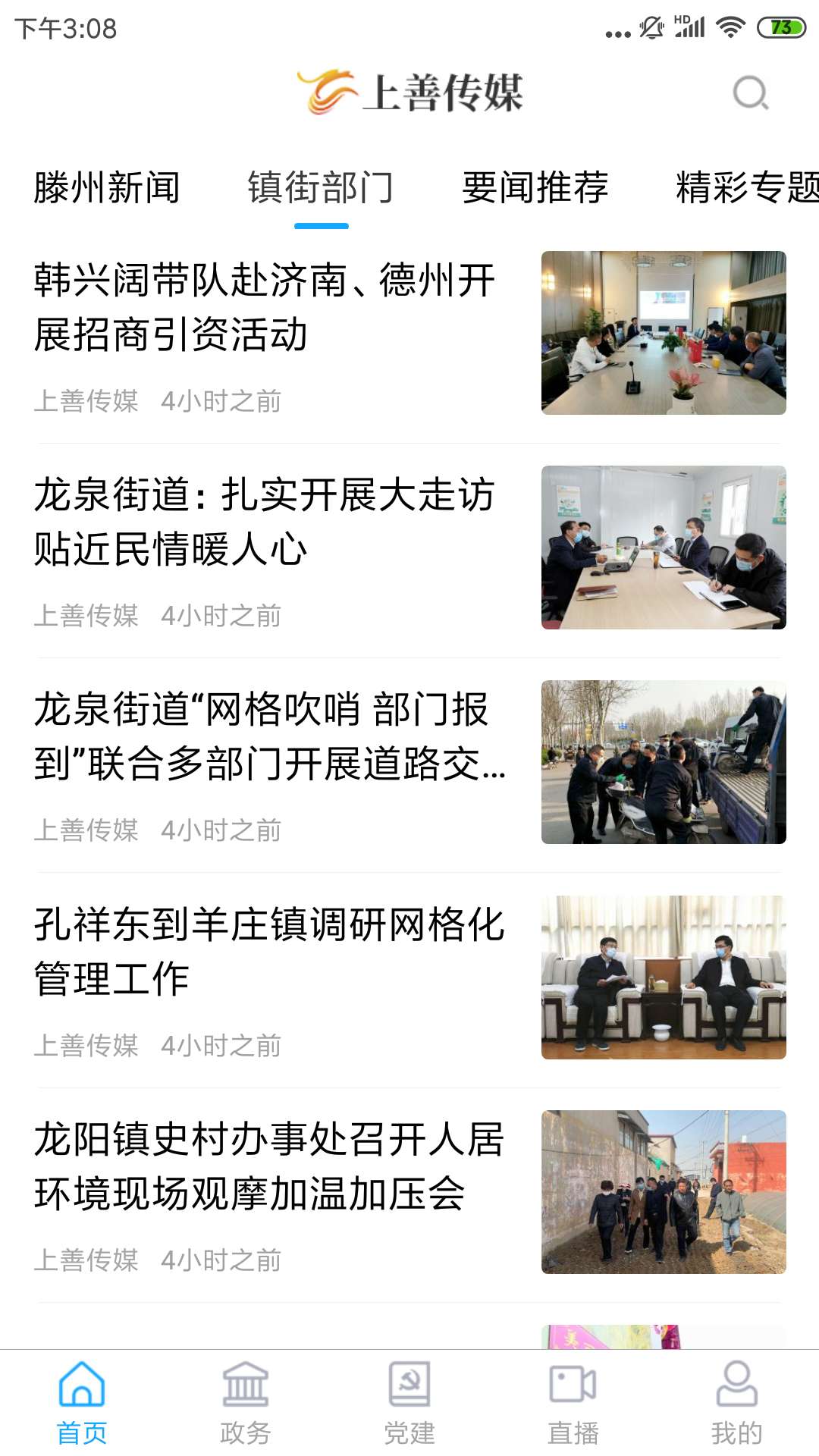Image resolution: width=819 pixels, height=1456 pixels.
Task: Open the 我的 profile tab
Action: tap(737, 1403)
